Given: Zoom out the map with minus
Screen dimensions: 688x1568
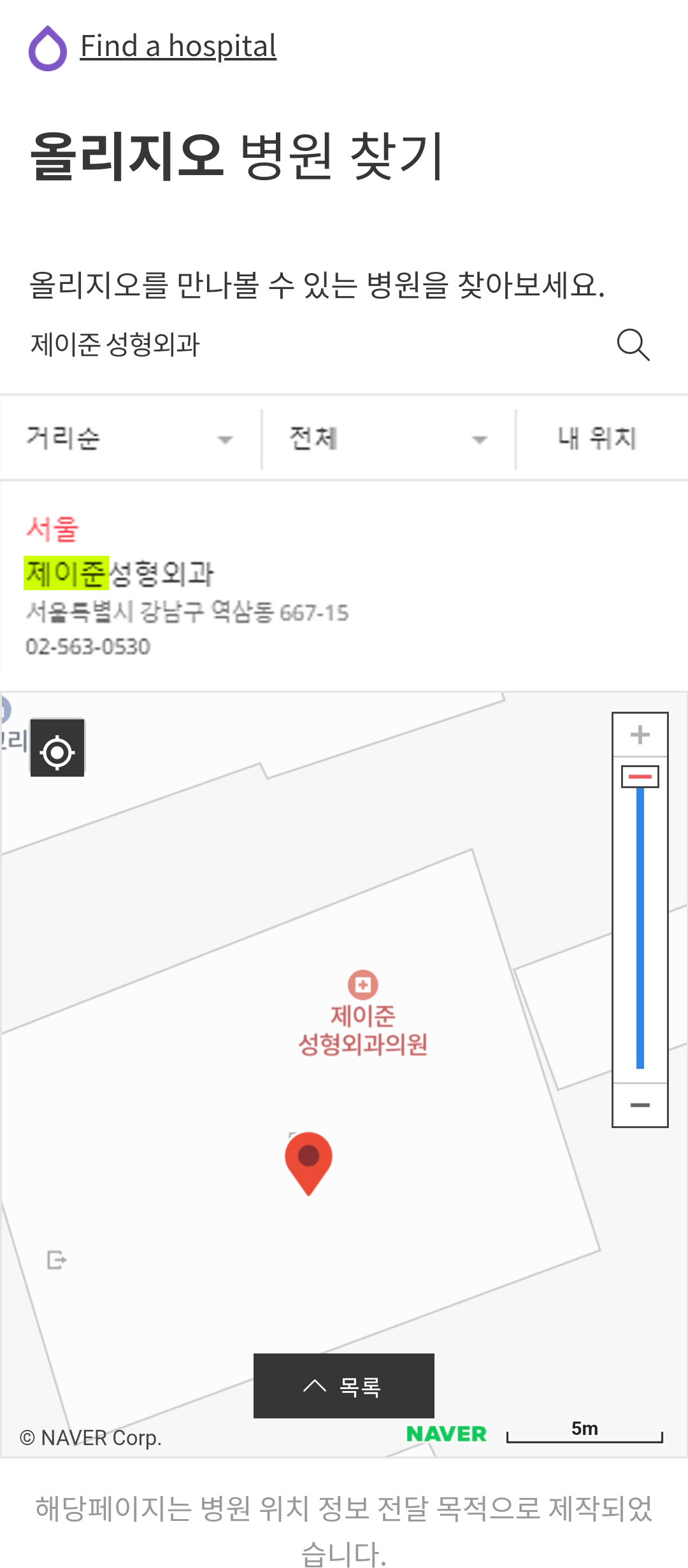Looking at the screenshot, I should [640, 1105].
